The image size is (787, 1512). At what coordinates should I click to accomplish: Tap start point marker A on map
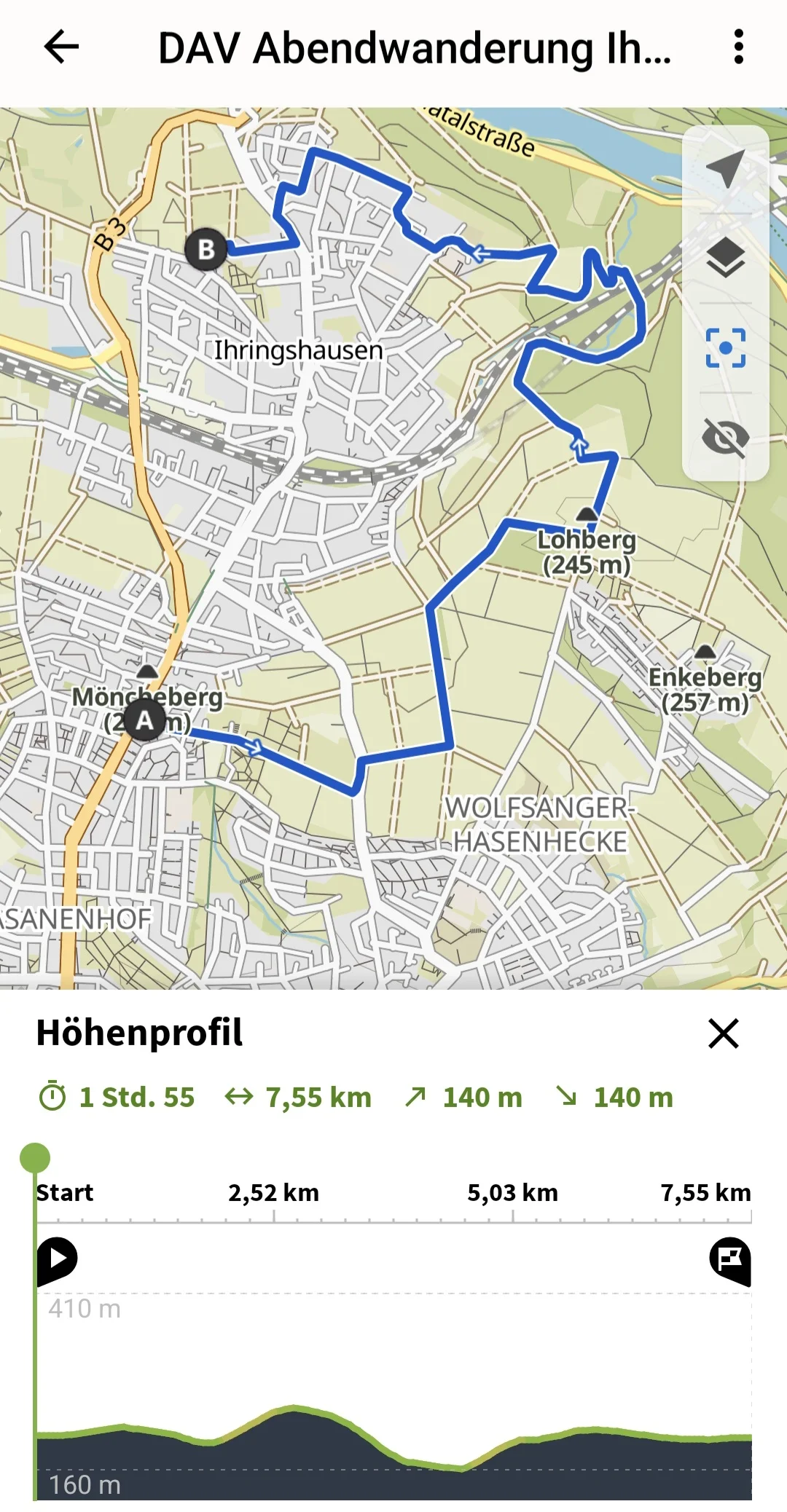point(144,720)
